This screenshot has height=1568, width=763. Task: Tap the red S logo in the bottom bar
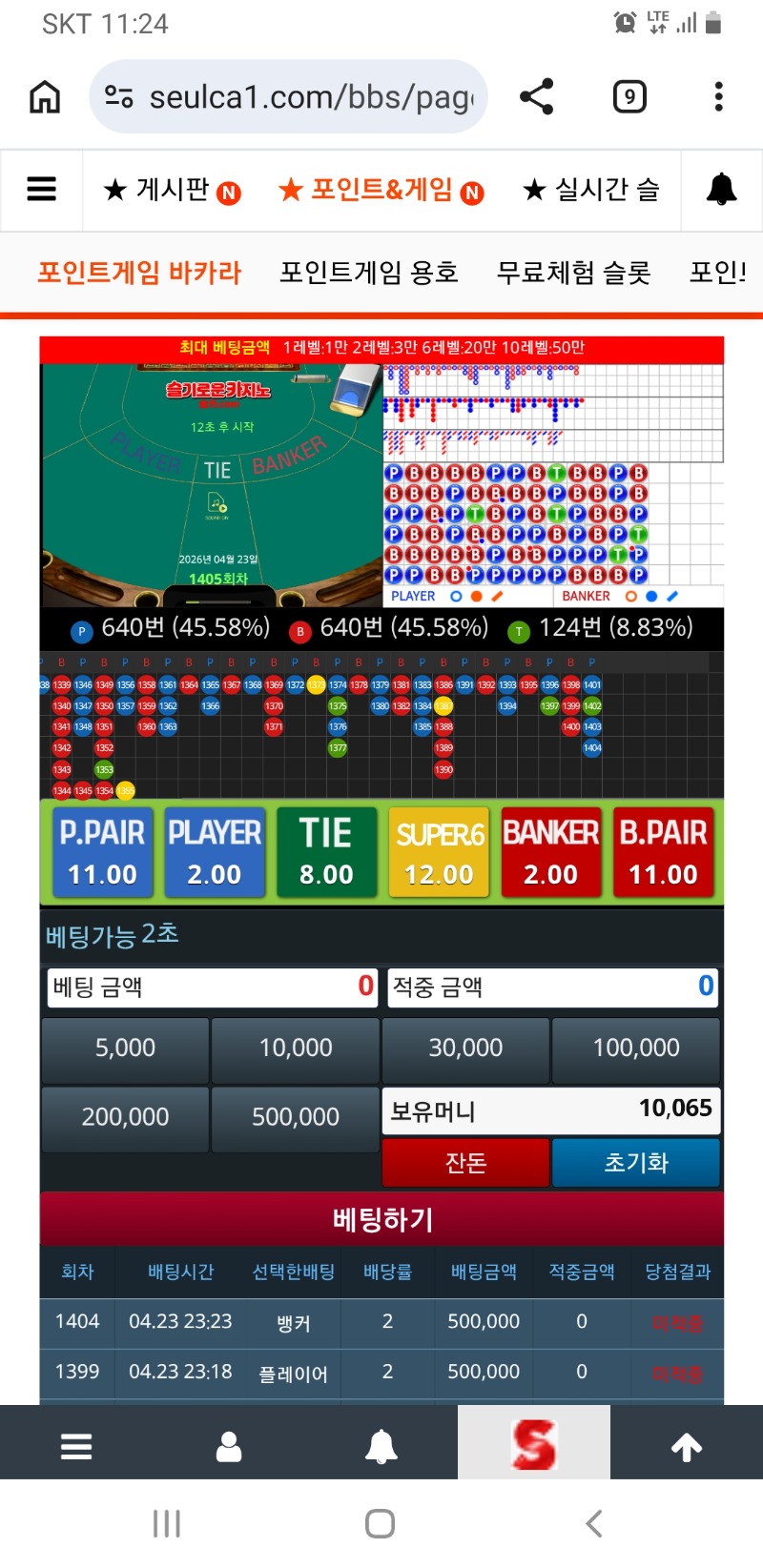[533, 1442]
